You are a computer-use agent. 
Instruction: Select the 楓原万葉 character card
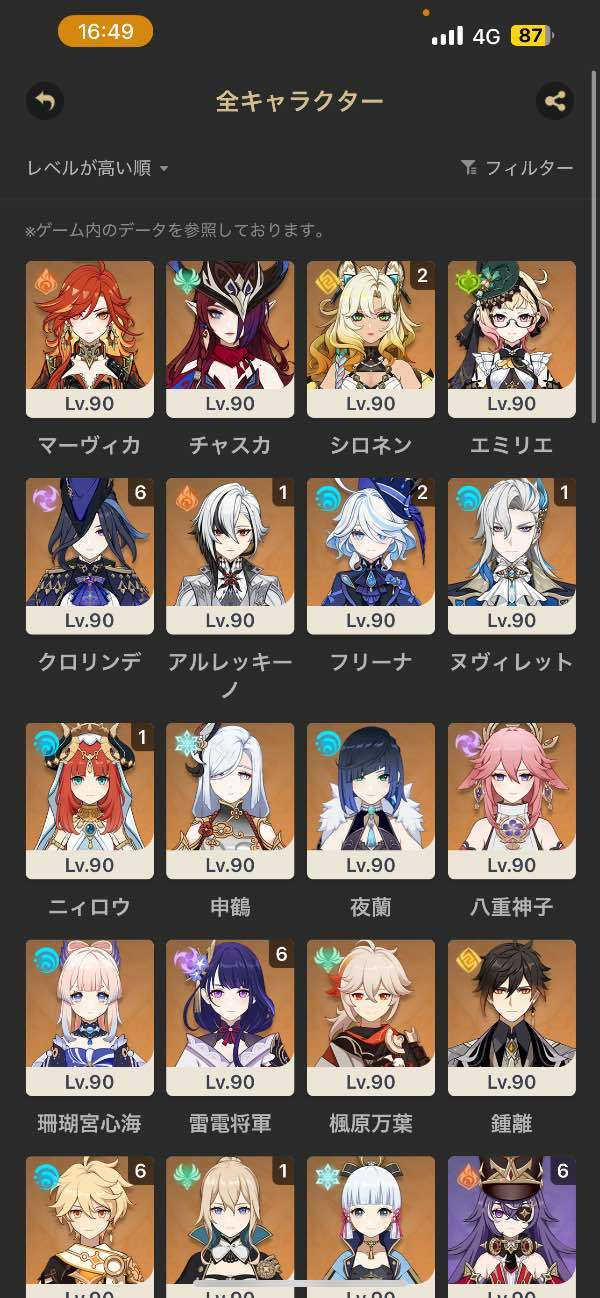coord(371,1018)
